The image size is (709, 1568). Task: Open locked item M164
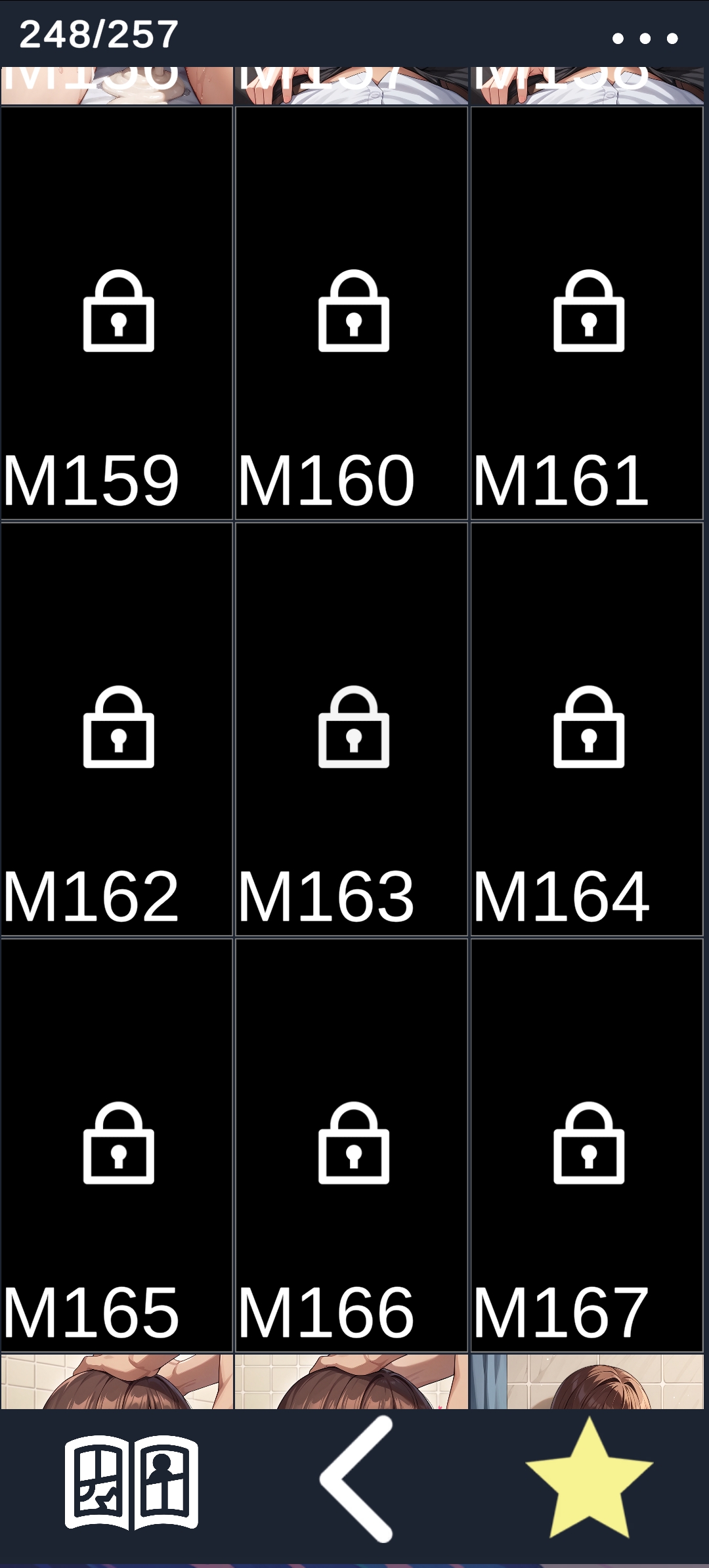coord(588,729)
